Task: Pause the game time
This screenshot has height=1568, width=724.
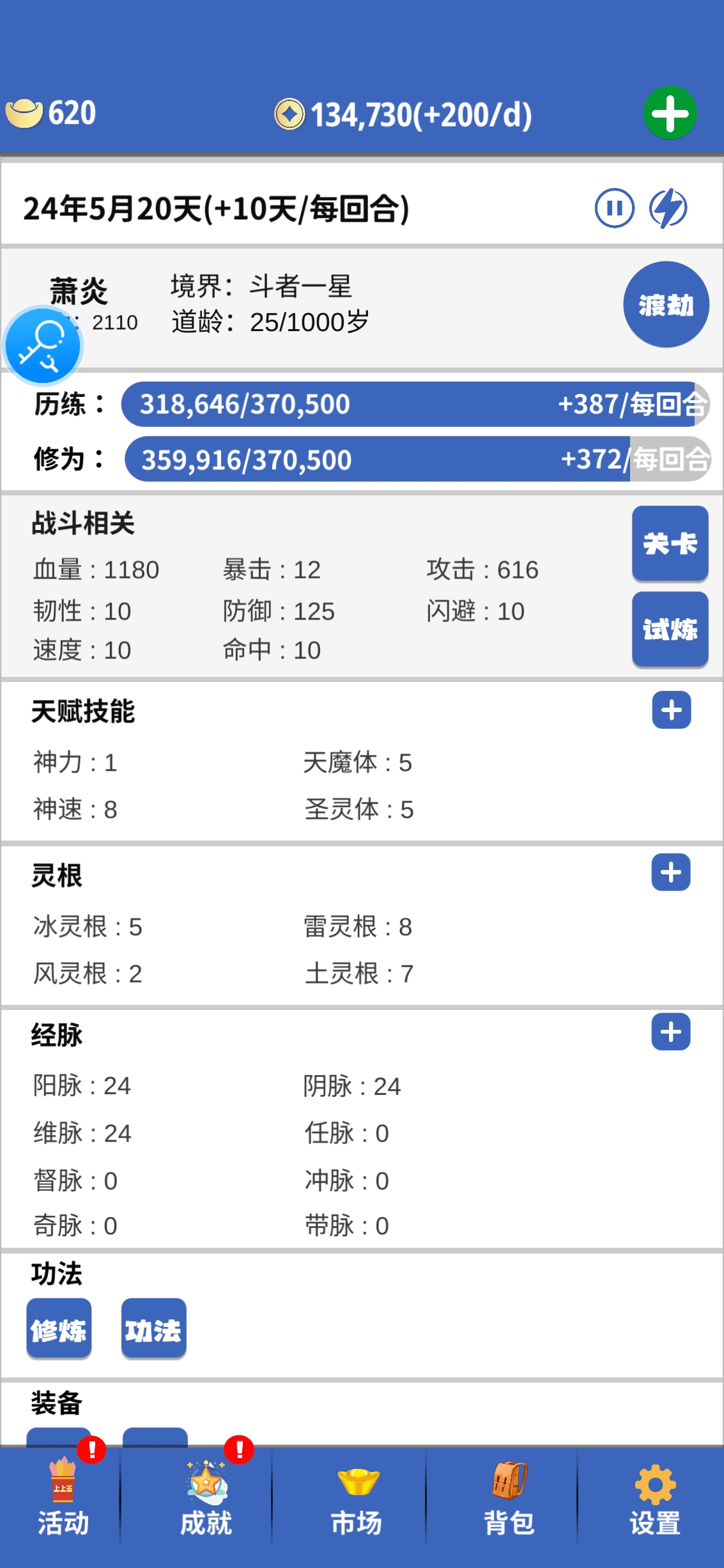Action: coord(614,208)
